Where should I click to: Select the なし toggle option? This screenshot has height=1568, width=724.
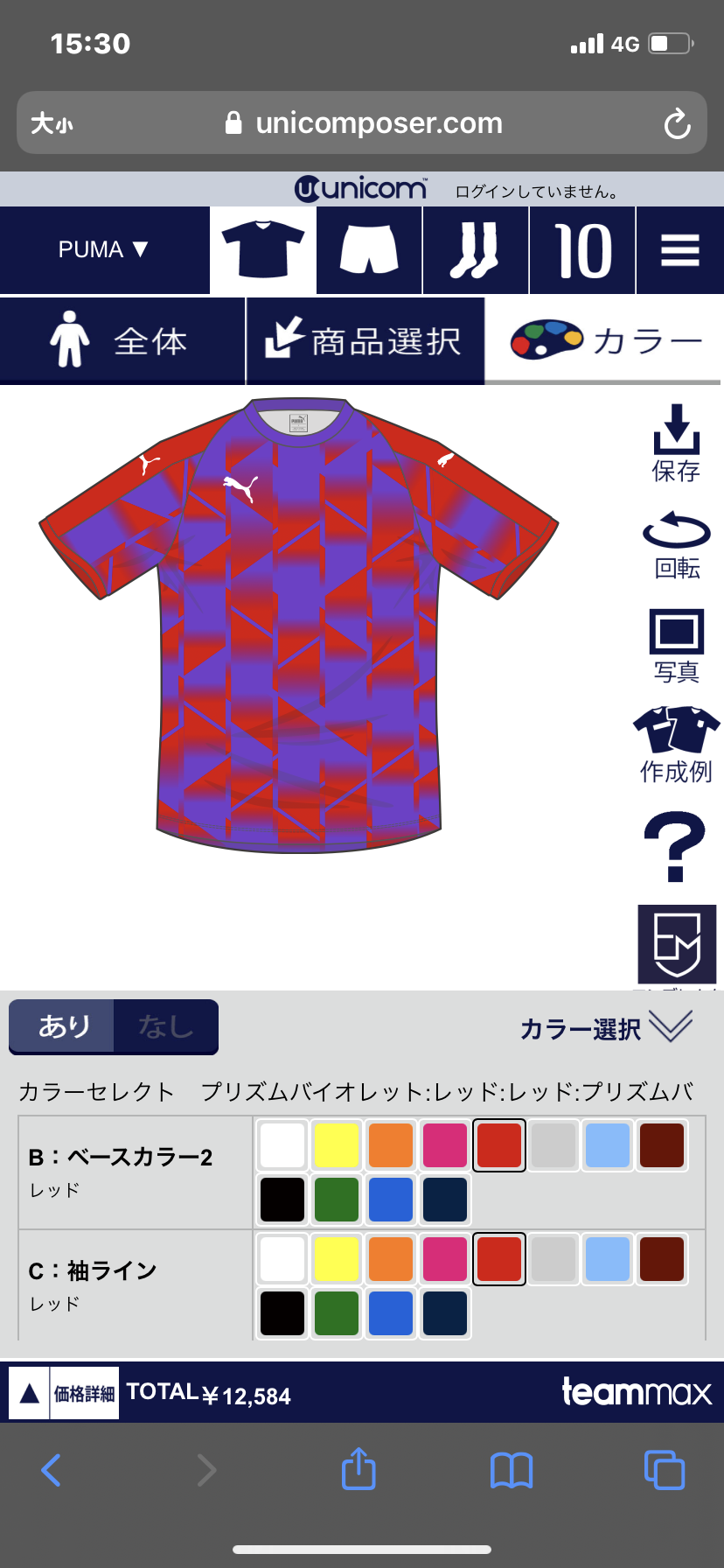tap(165, 1025)
